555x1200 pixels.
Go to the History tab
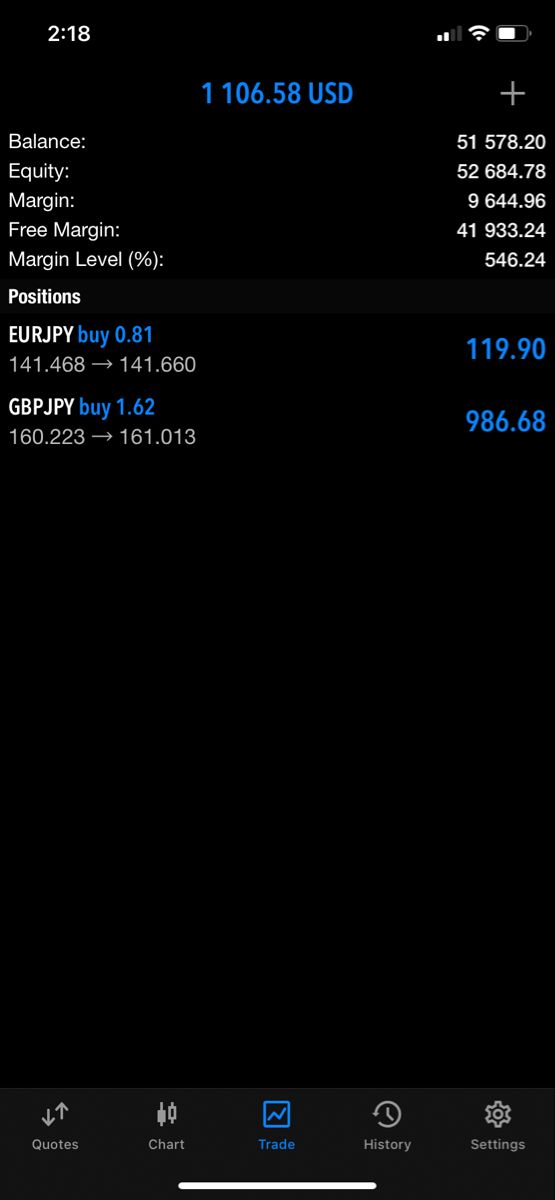coord(387,1126)
